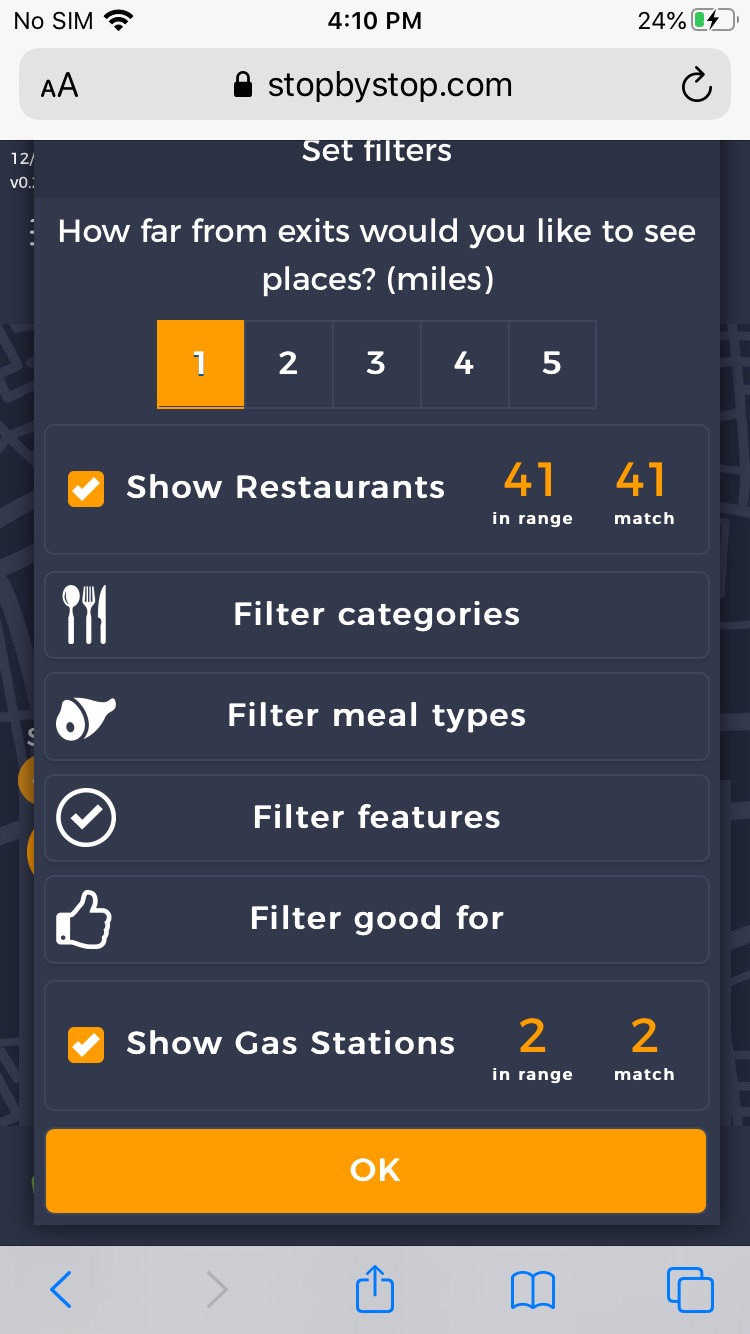Open Filter good for
The height and width of the screenshot is (1334, 750).
pyautogui.click(x=376, y=919)
